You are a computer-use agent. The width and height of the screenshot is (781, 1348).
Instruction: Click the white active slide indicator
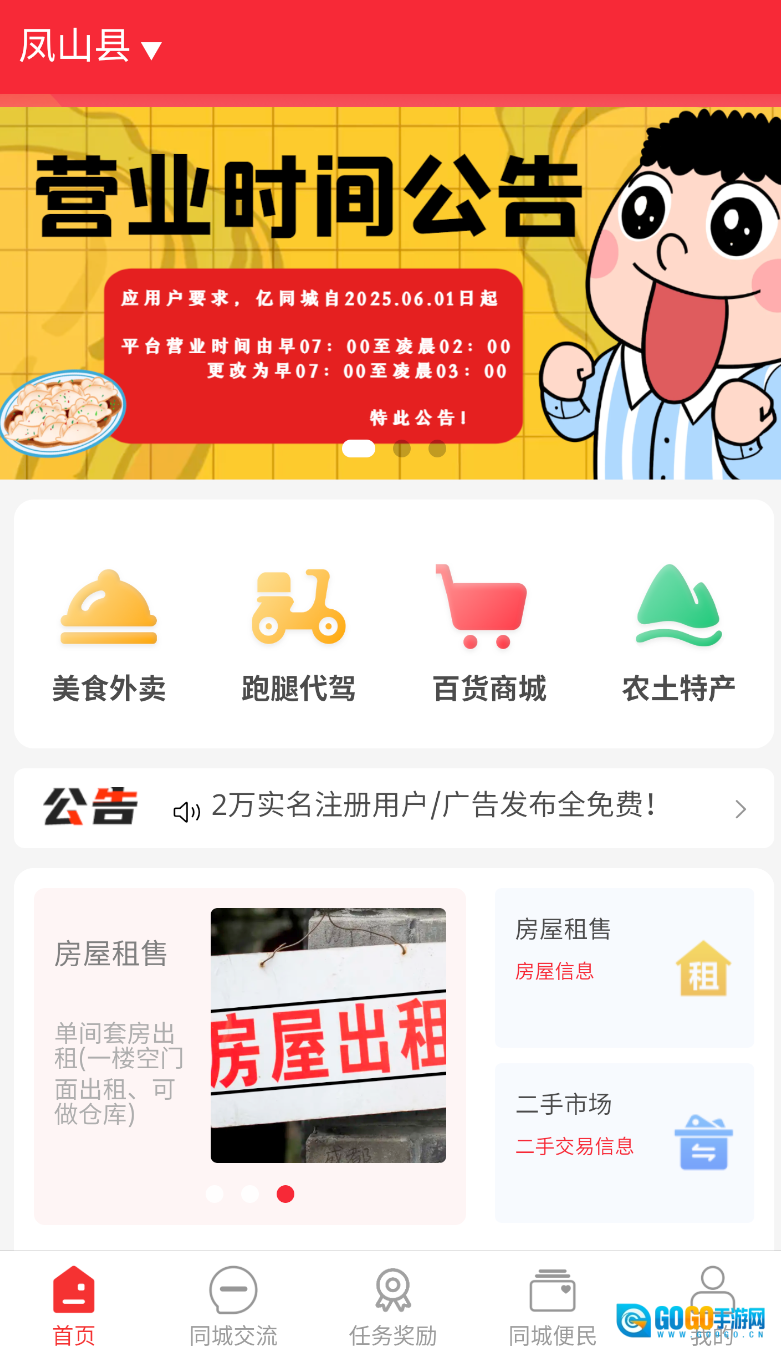(x=358, y=448)
